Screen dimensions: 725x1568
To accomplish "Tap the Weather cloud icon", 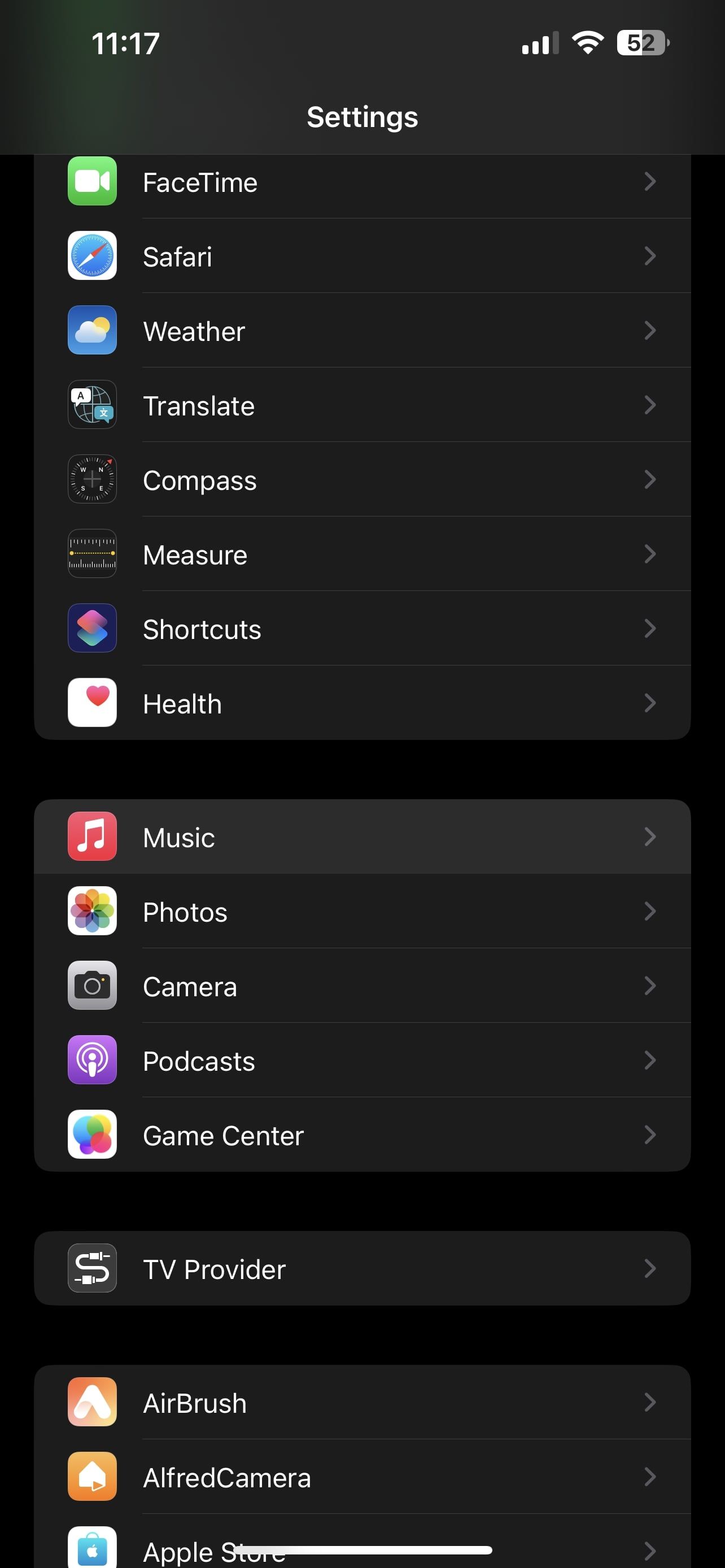I will [92, 331].
